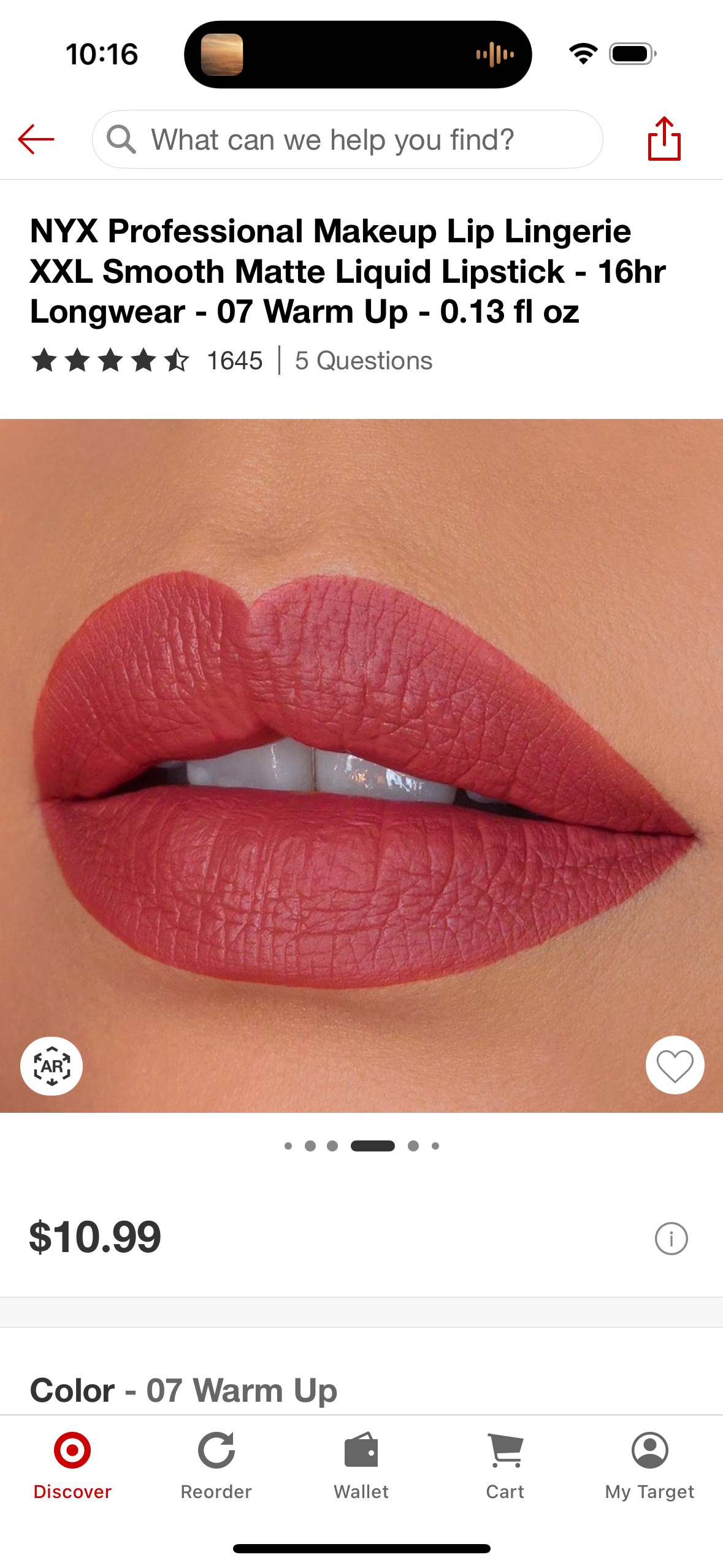Go to the Wallet tab
Viewport: 723px width, 1568px height.
tap(361, 1465)
